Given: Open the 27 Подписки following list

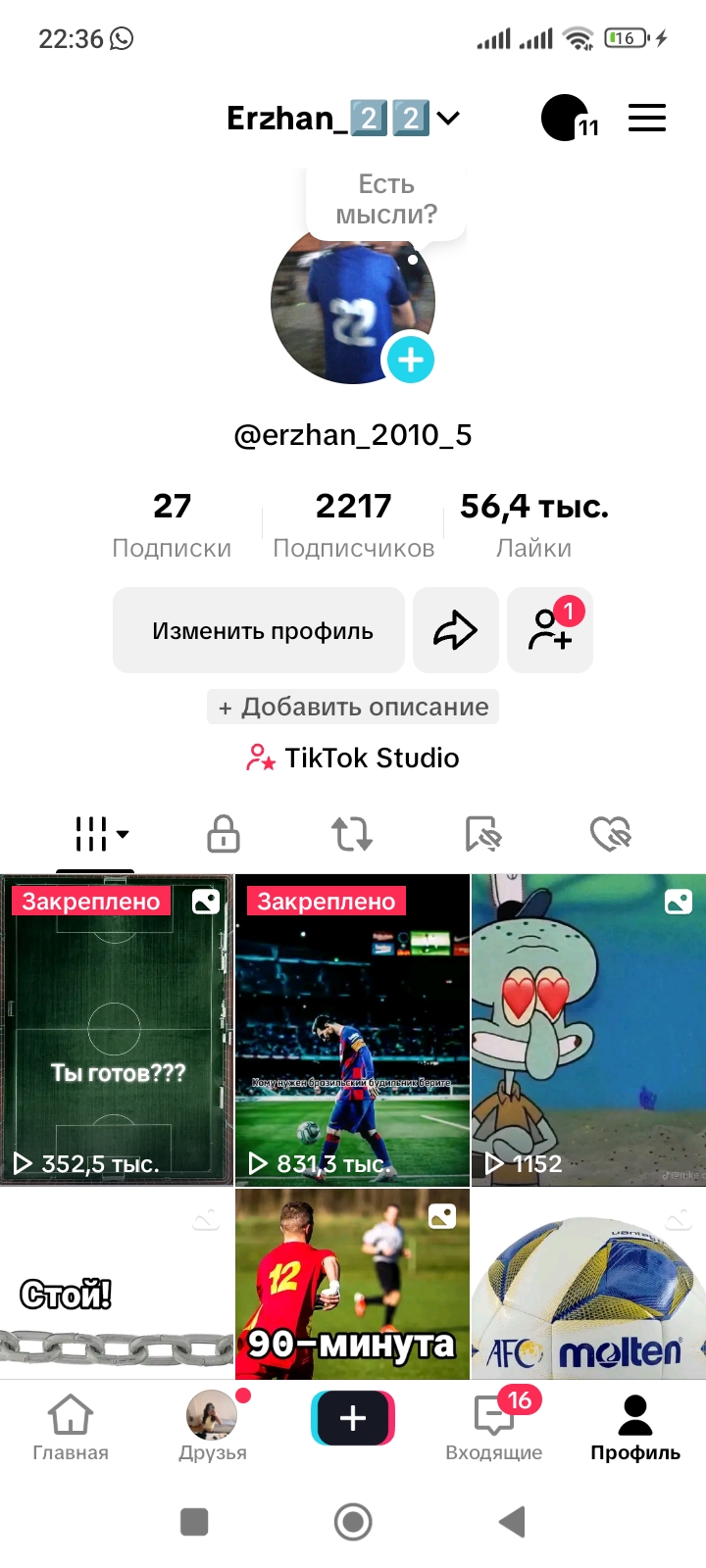Looking at the screenshot, I should [x=172, y=524].
